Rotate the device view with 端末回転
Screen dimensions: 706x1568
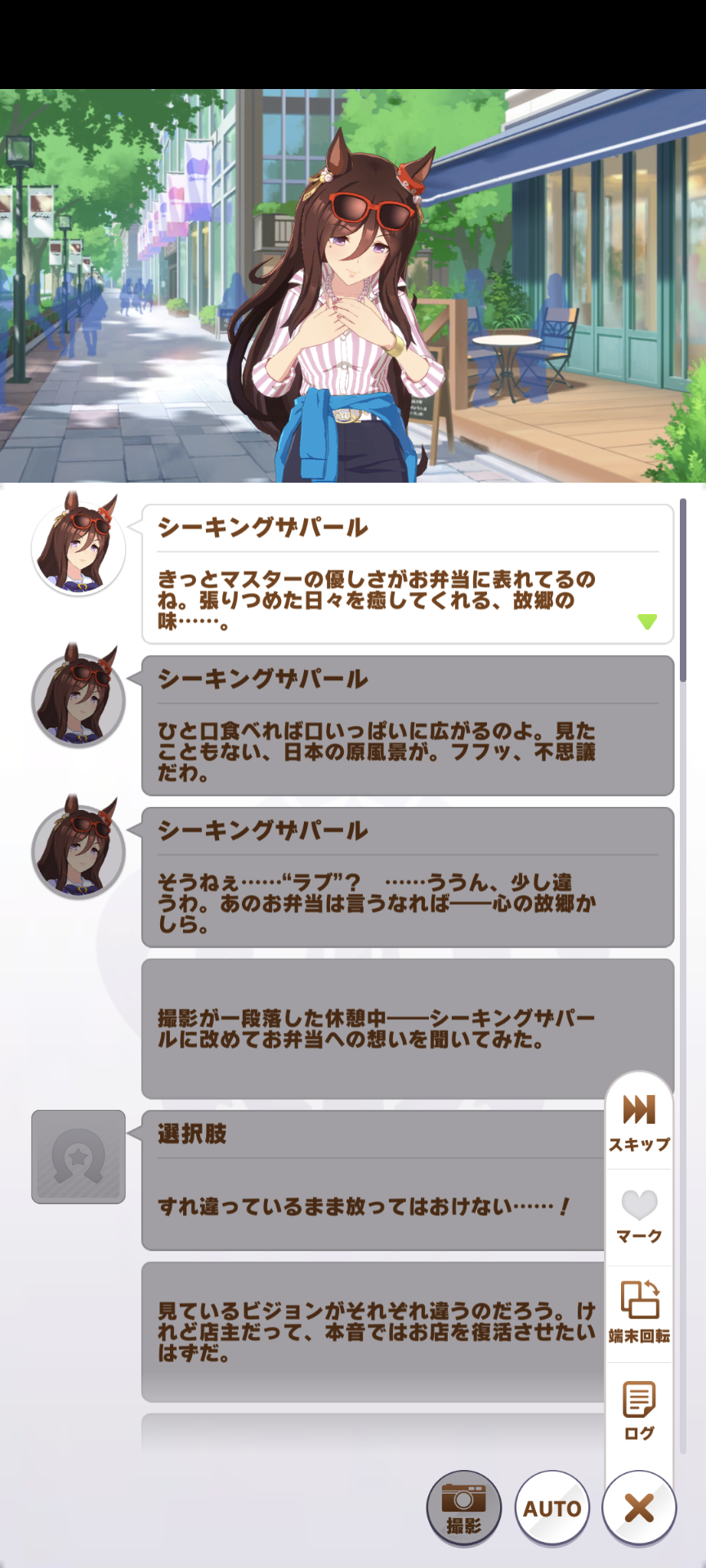coord(639,1310)
